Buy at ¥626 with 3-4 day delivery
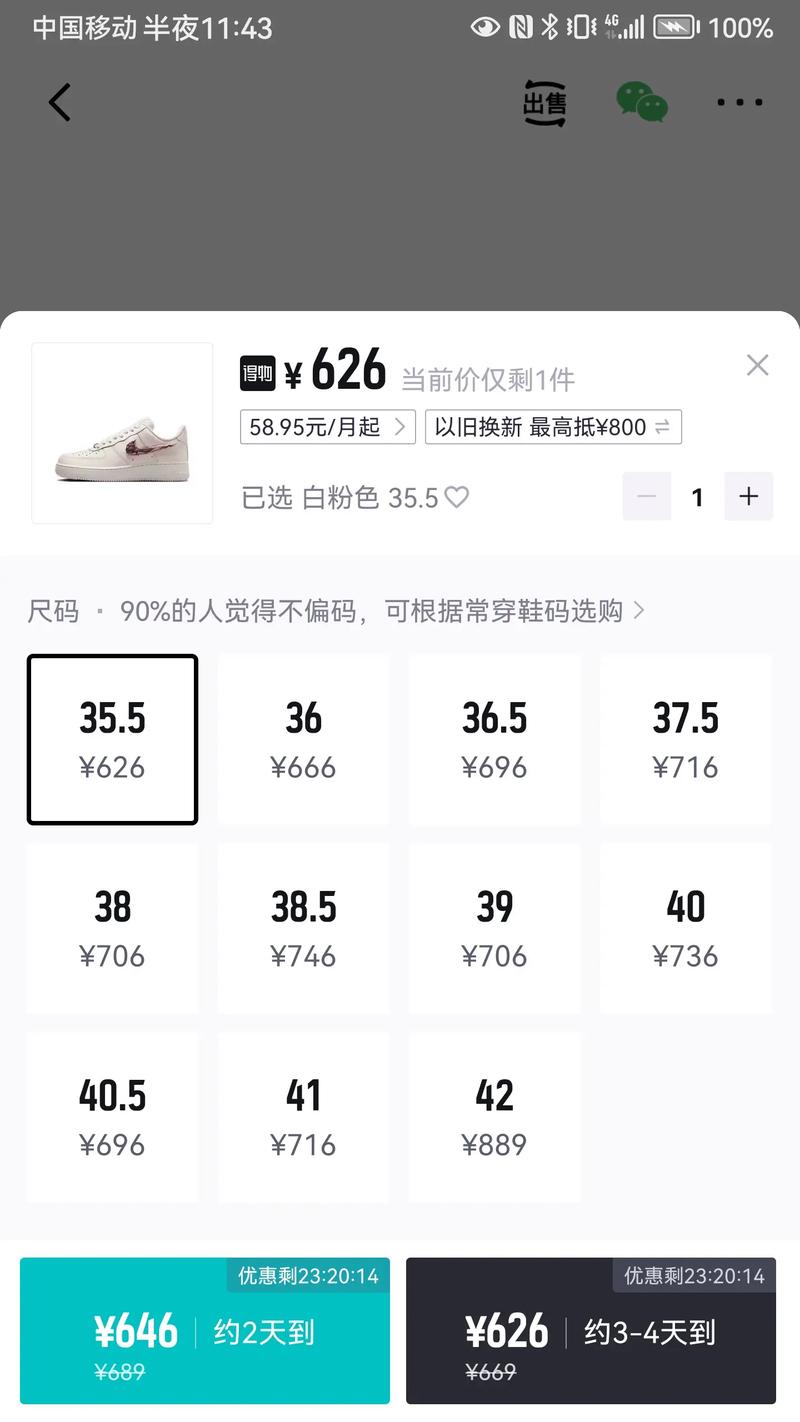This screenshot has height=1422, width=800. coord(590,1332)
